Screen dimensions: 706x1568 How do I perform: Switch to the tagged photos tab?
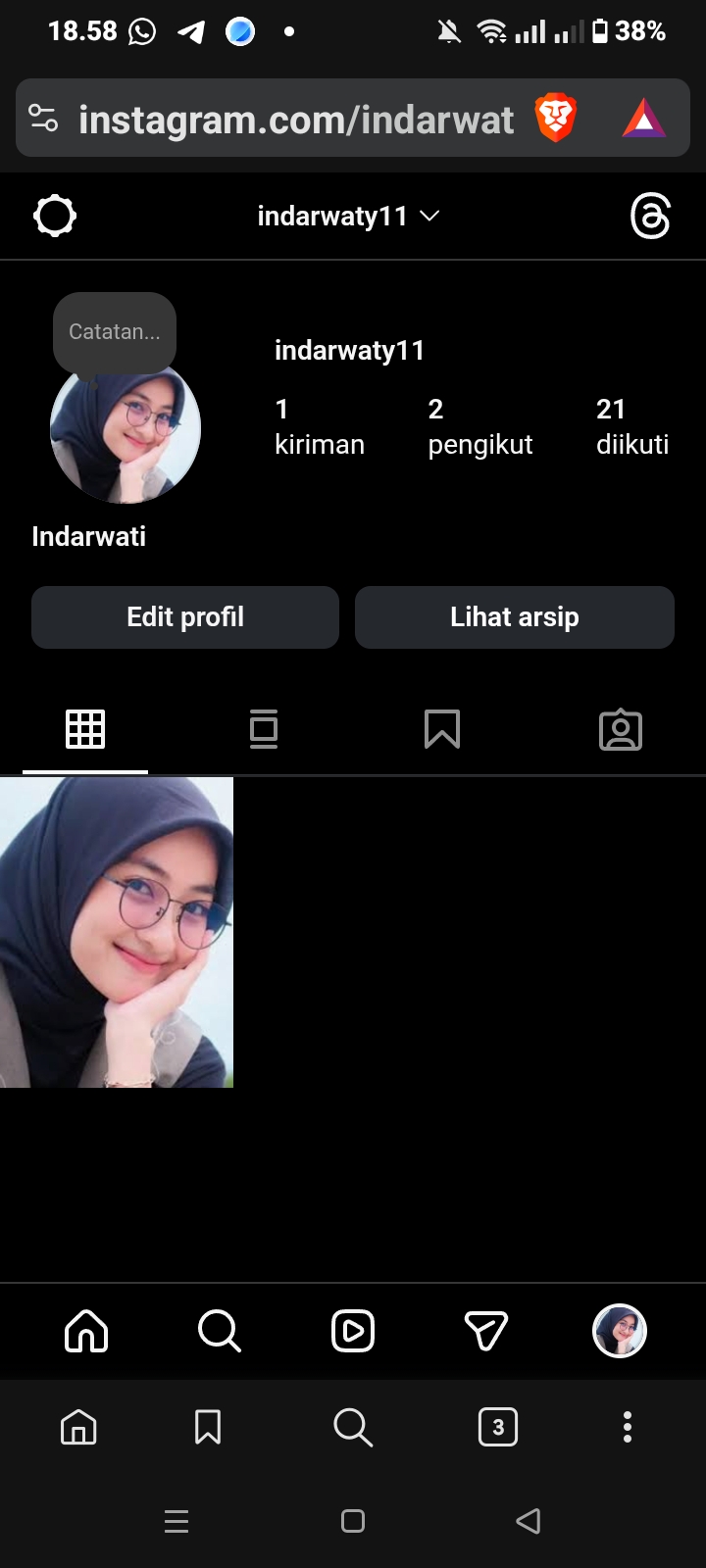pos(620,730)
